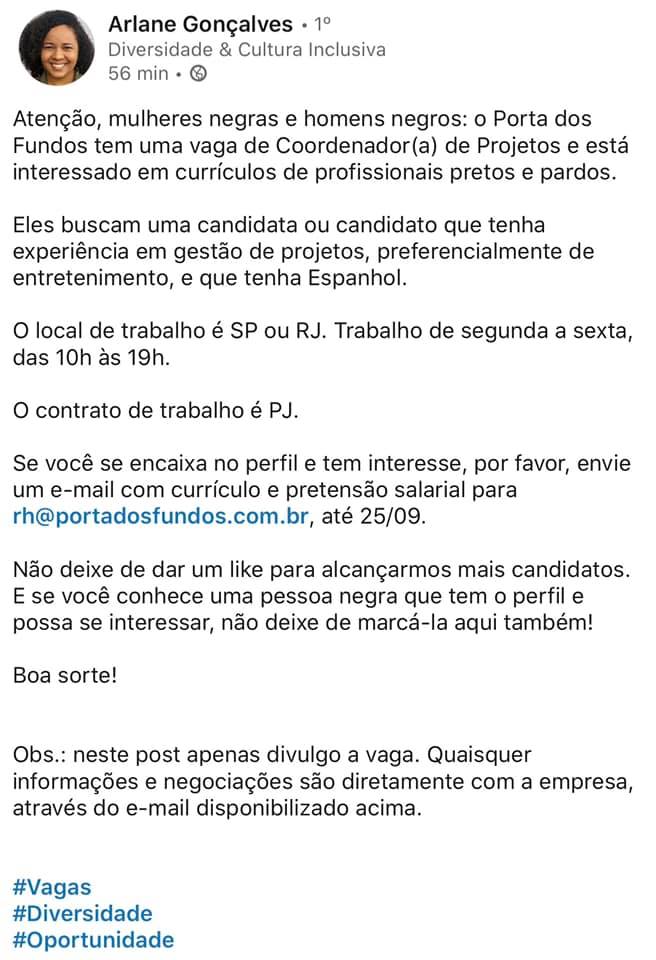656x960 pixels.
Task: Open Arlane Gonçalves' profile via her name
Action: coord(200,24)
